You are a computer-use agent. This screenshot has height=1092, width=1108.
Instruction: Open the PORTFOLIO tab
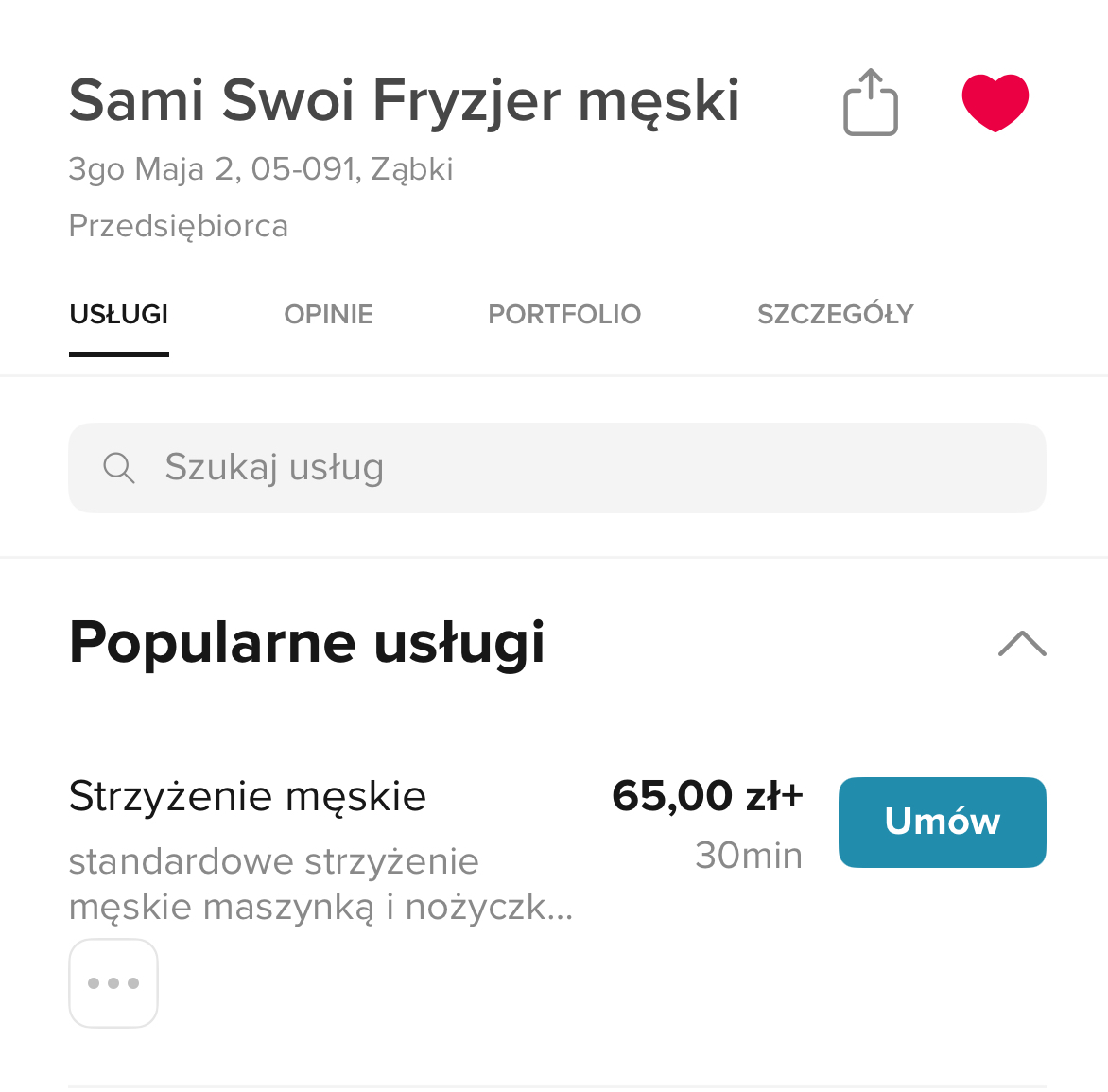[x=564, y=314]
